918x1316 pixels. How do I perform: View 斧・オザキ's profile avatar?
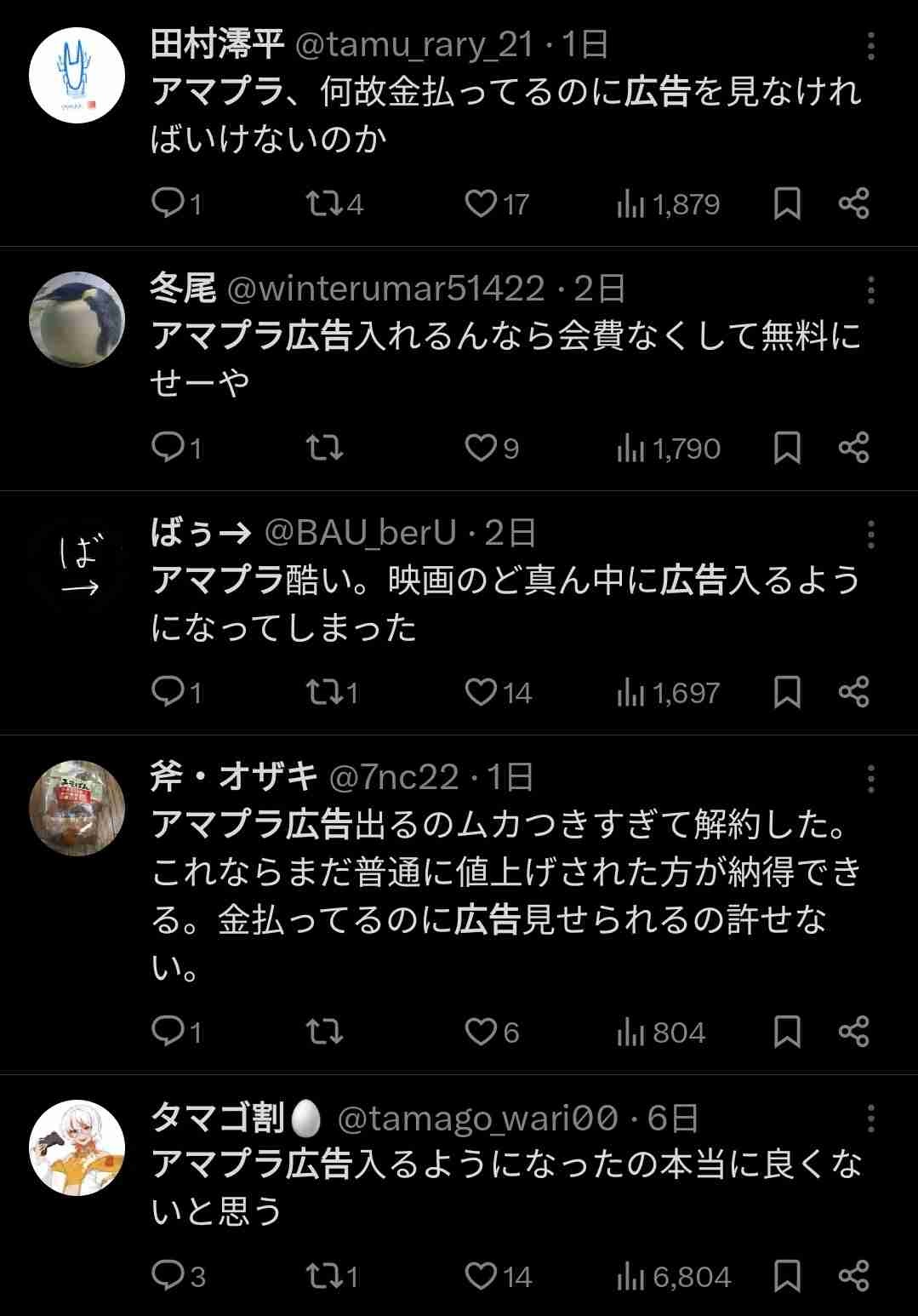tap(77, 808)
